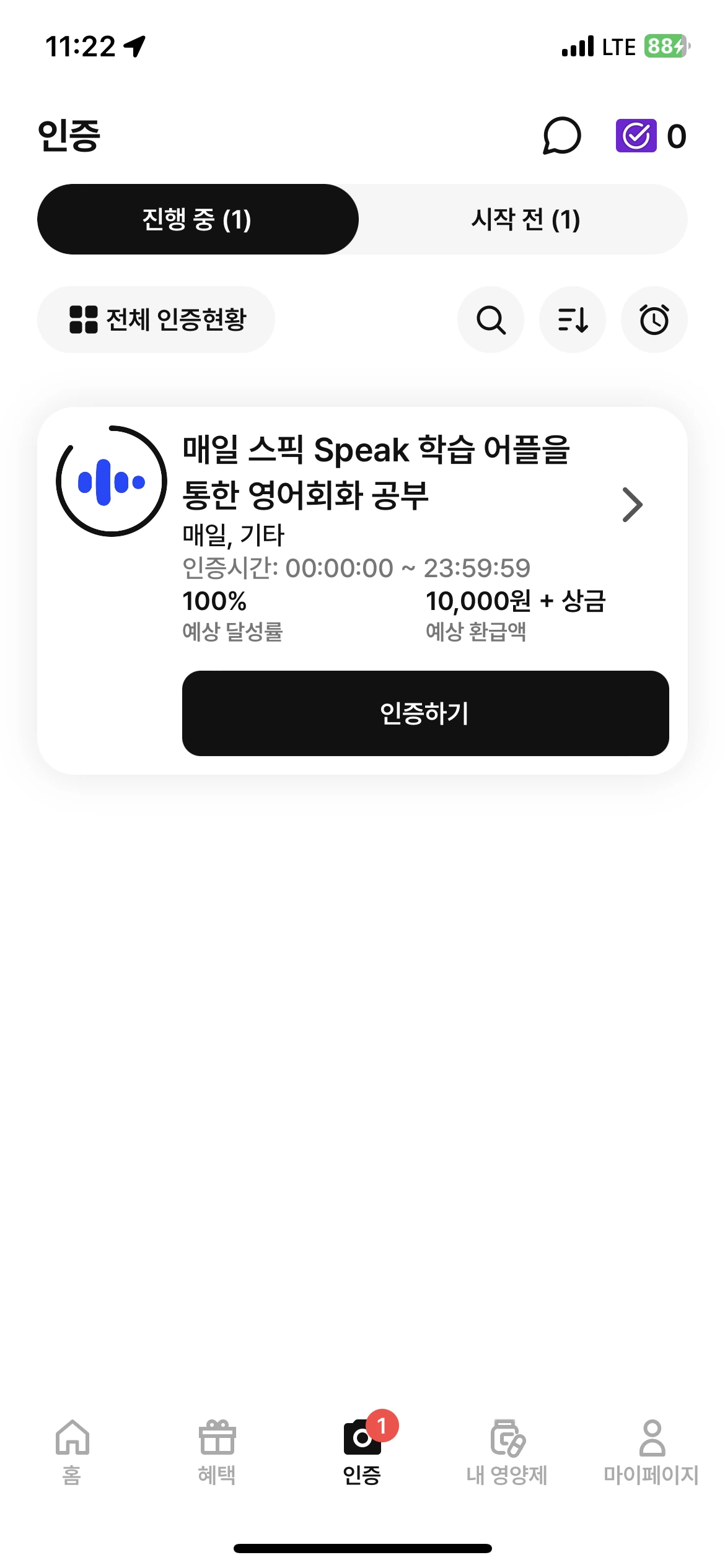Screen dimensions: 725x1568
Task: Open the purple check points counter
Action: point(651,136)
